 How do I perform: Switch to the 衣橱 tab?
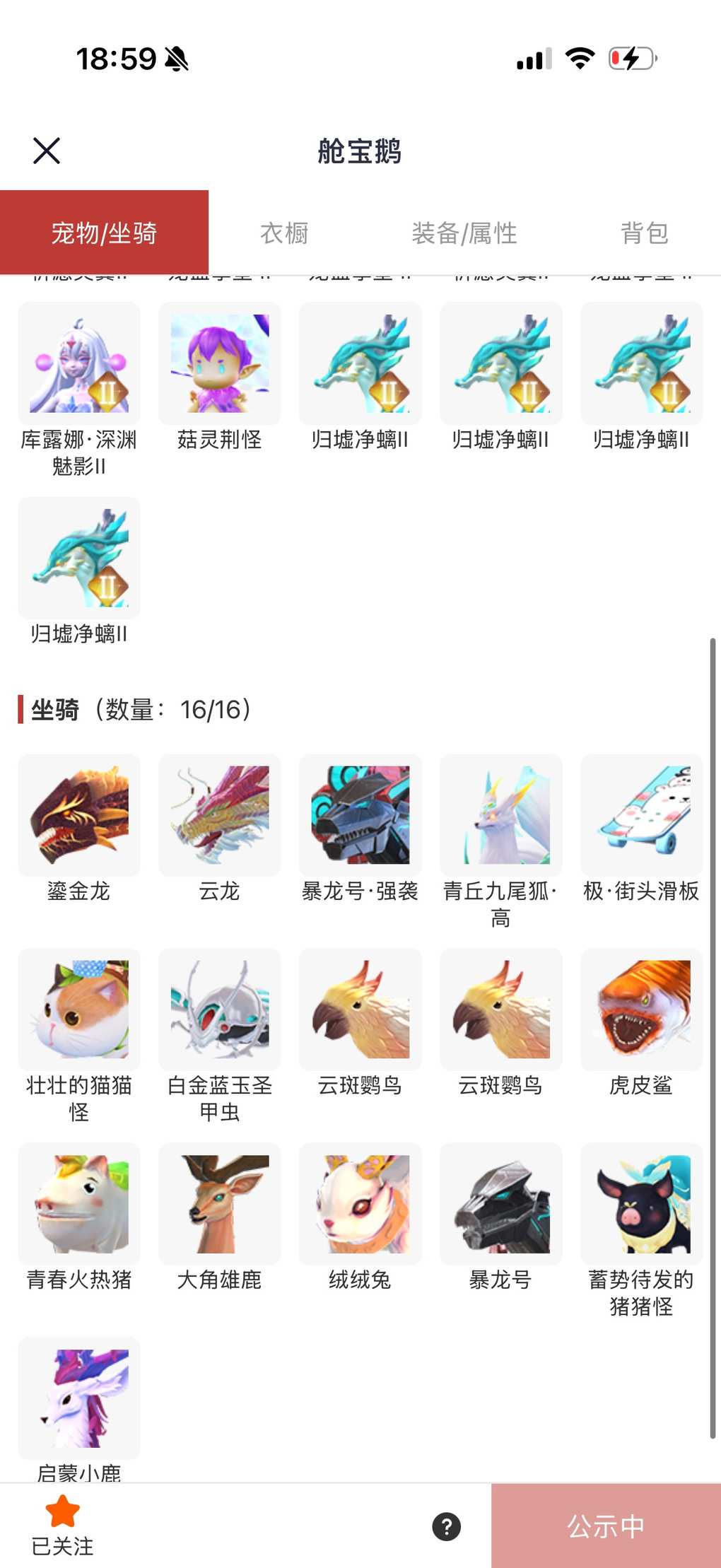284,233
